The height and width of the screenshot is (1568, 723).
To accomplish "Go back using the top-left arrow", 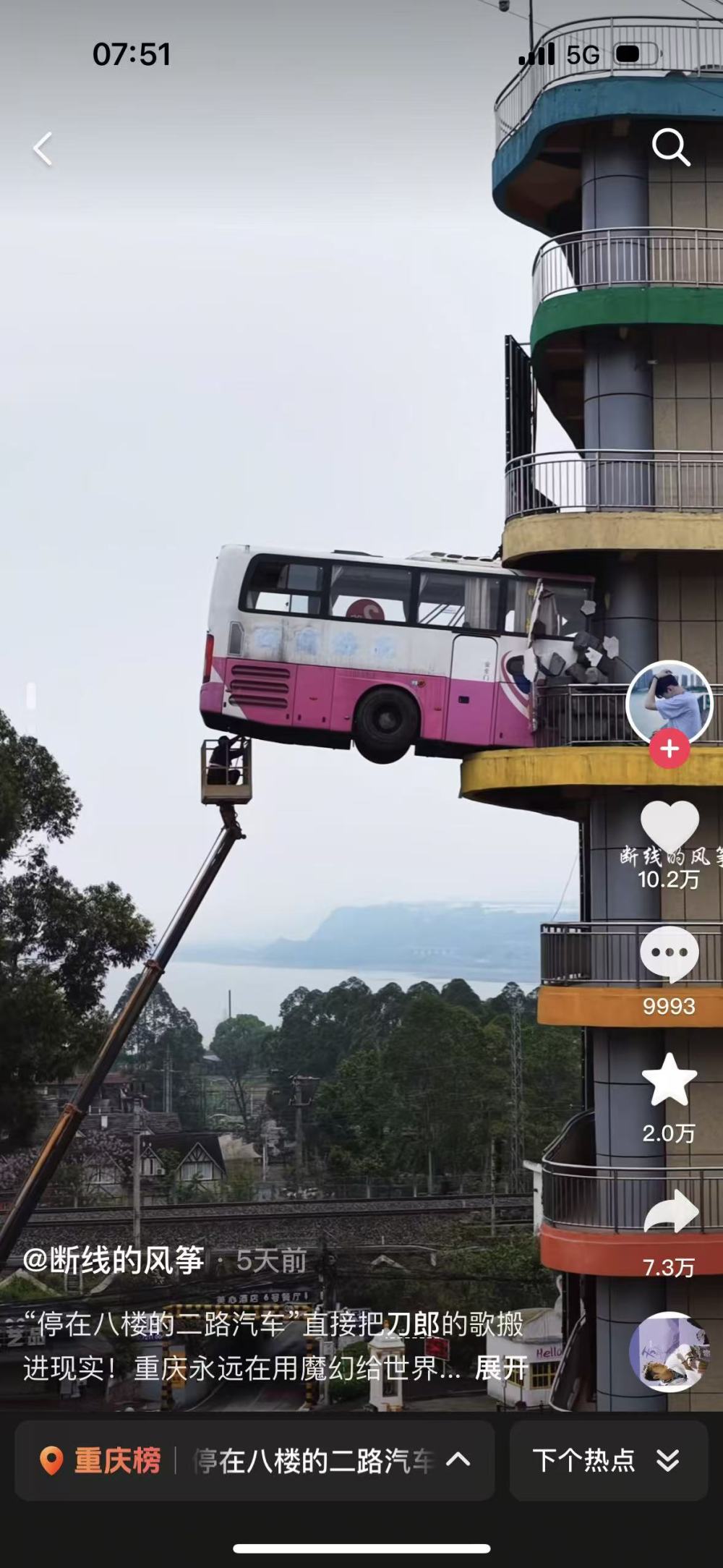I will pyautogui.click(x=43, y=149).
